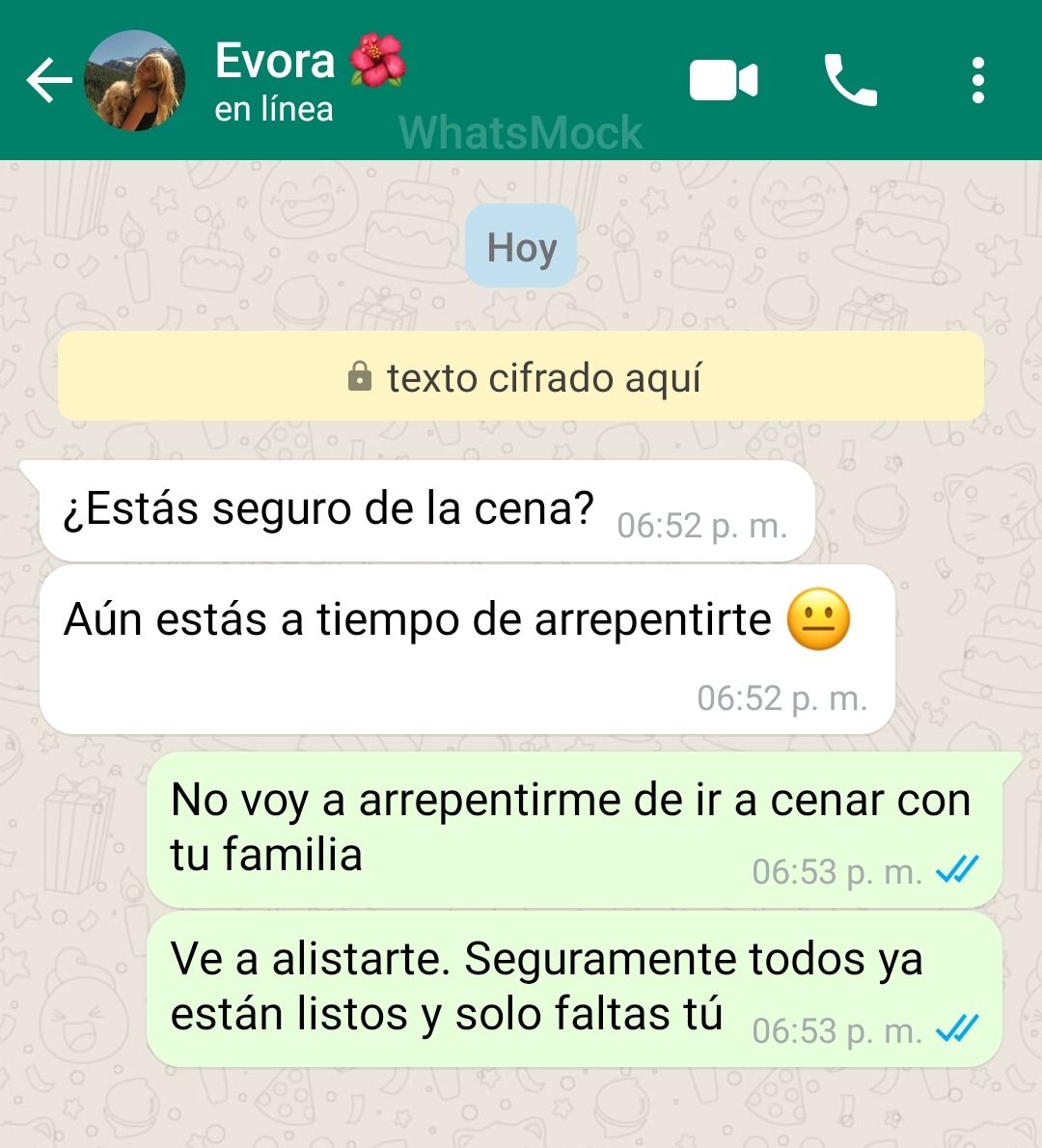Open the three-dot overflow menu
1042x1148 pixels.
click(977, 80)
